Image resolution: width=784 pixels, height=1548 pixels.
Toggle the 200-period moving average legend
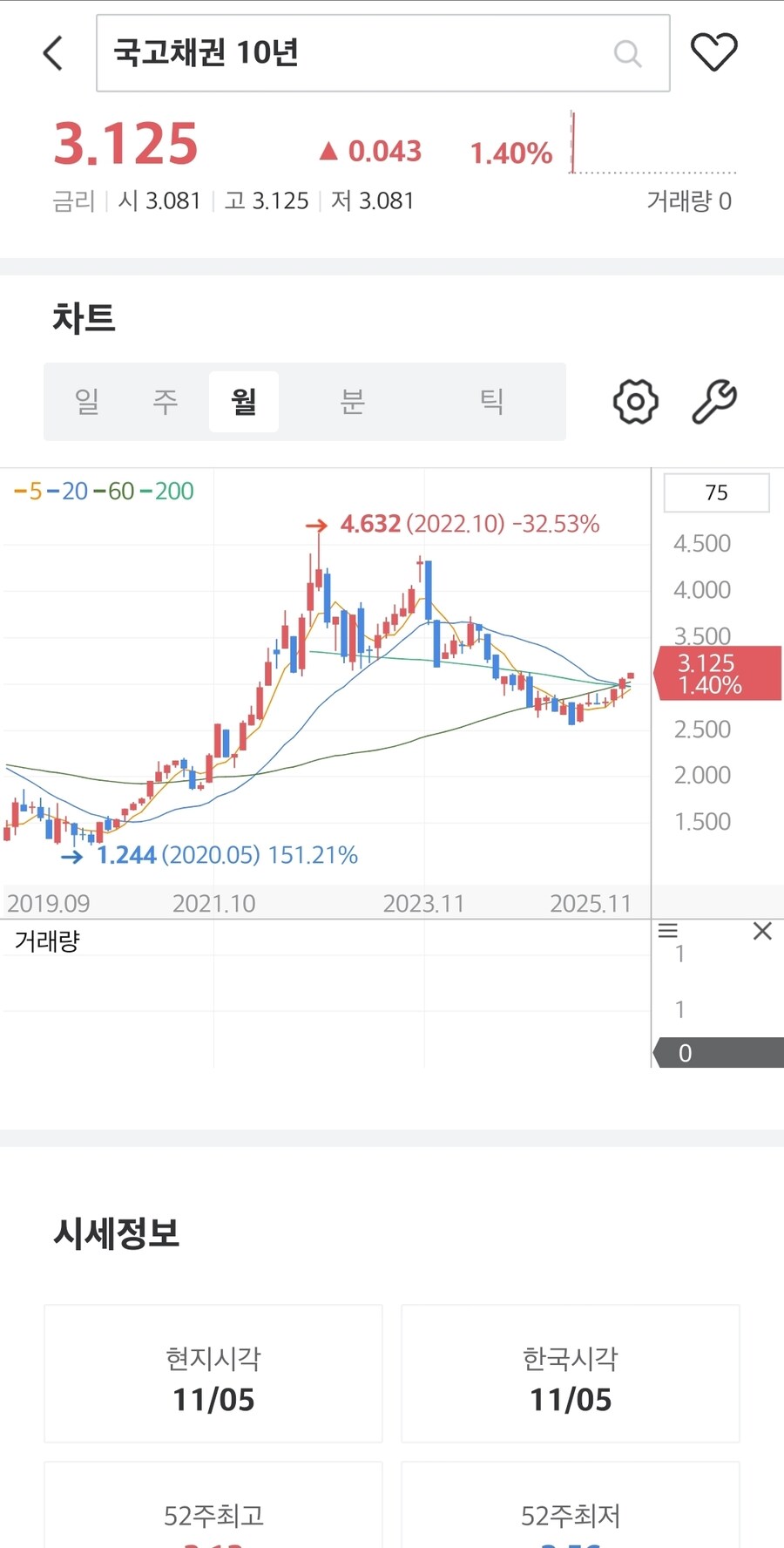click(x=171, y=492)
